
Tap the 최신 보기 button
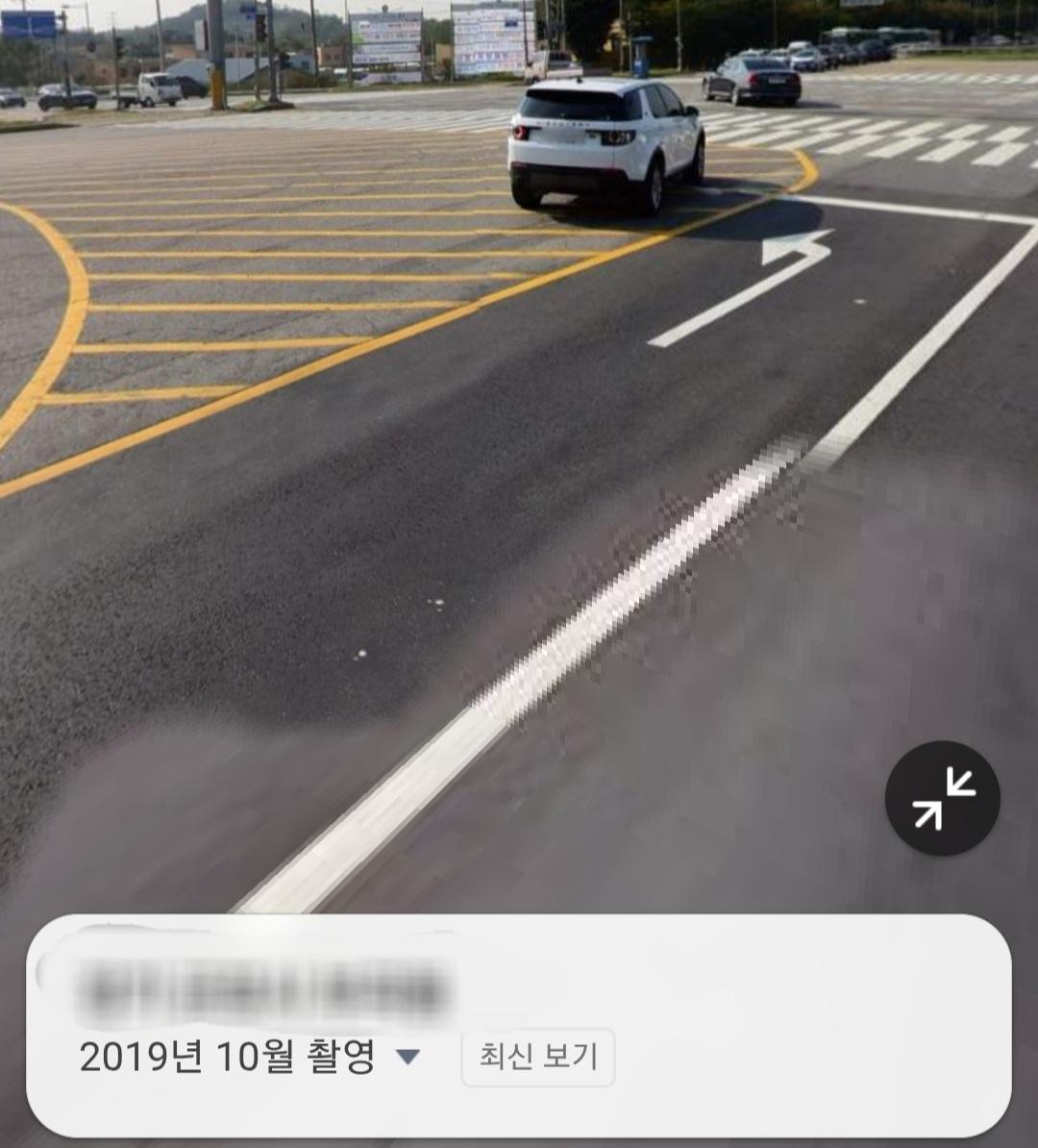(x=538, y=1057)
